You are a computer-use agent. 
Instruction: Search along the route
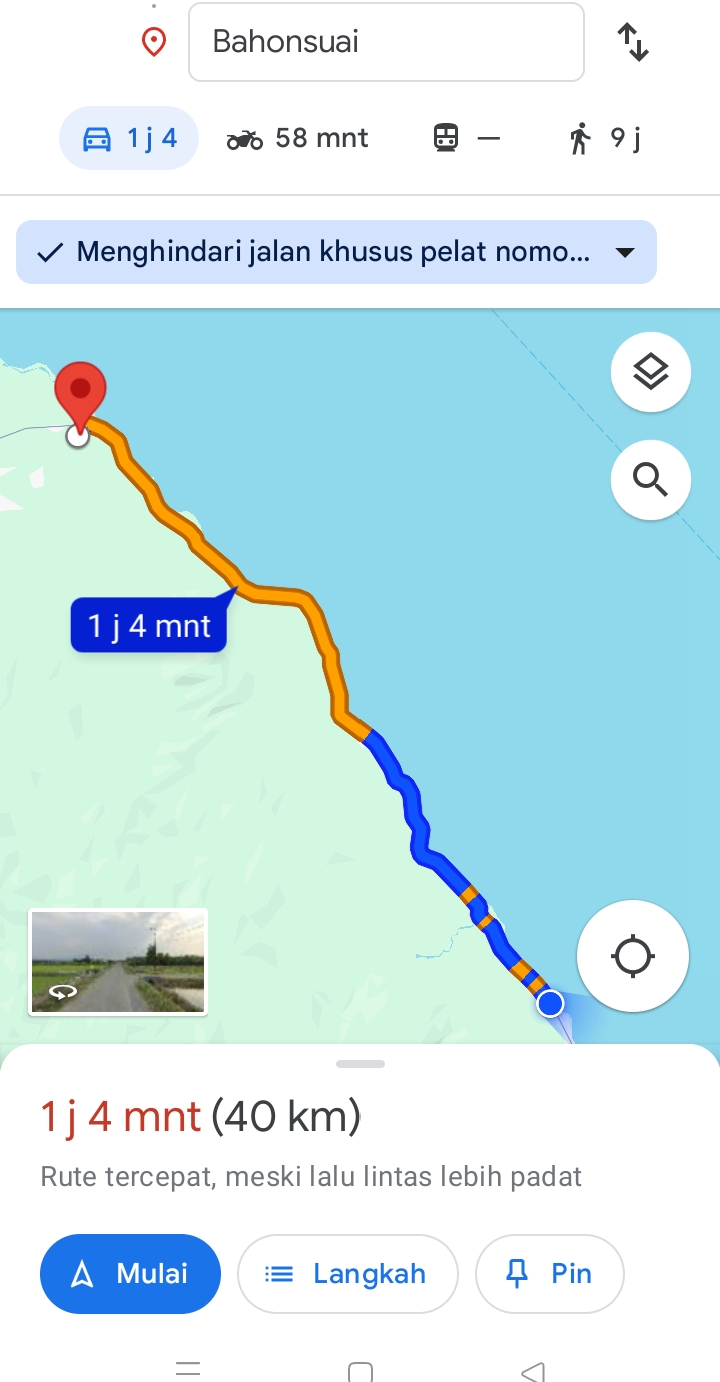pyautogui.click(x=651, y=480)
